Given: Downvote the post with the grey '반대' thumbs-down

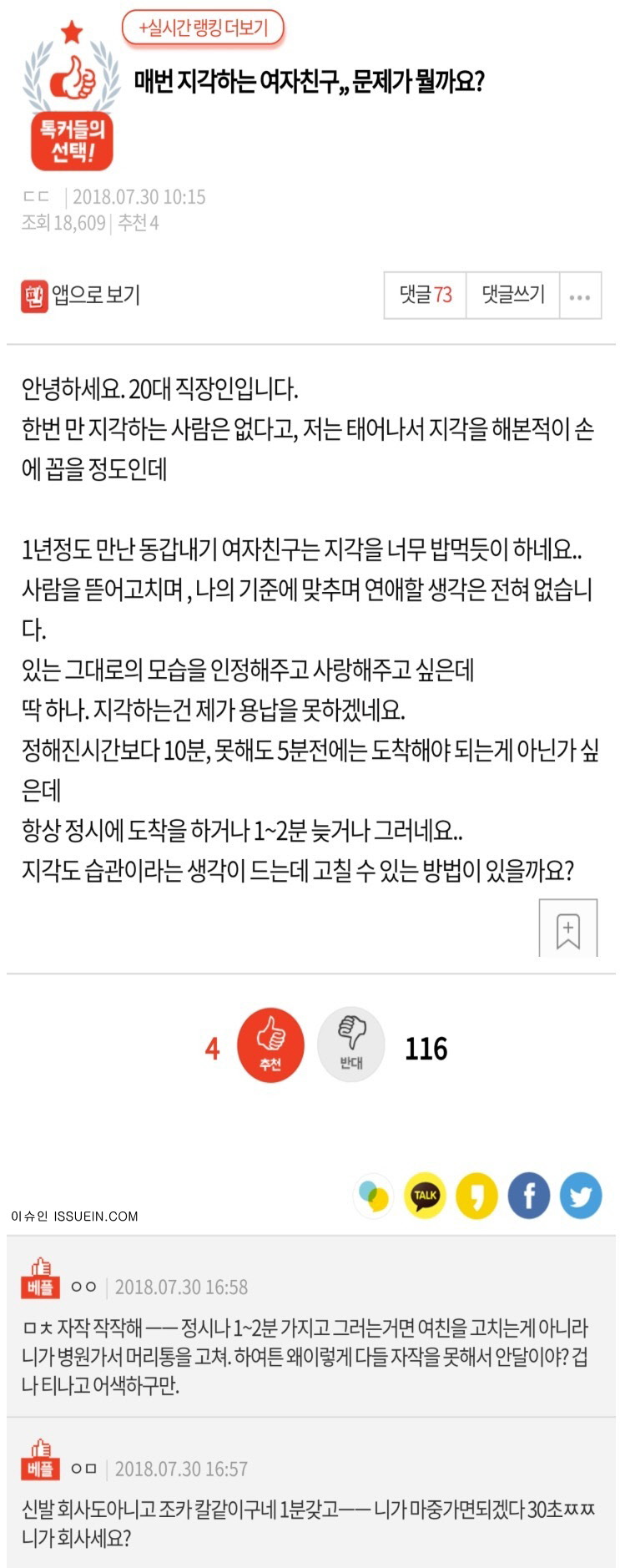Looking at the screenshot, I should pos(351,1044).
